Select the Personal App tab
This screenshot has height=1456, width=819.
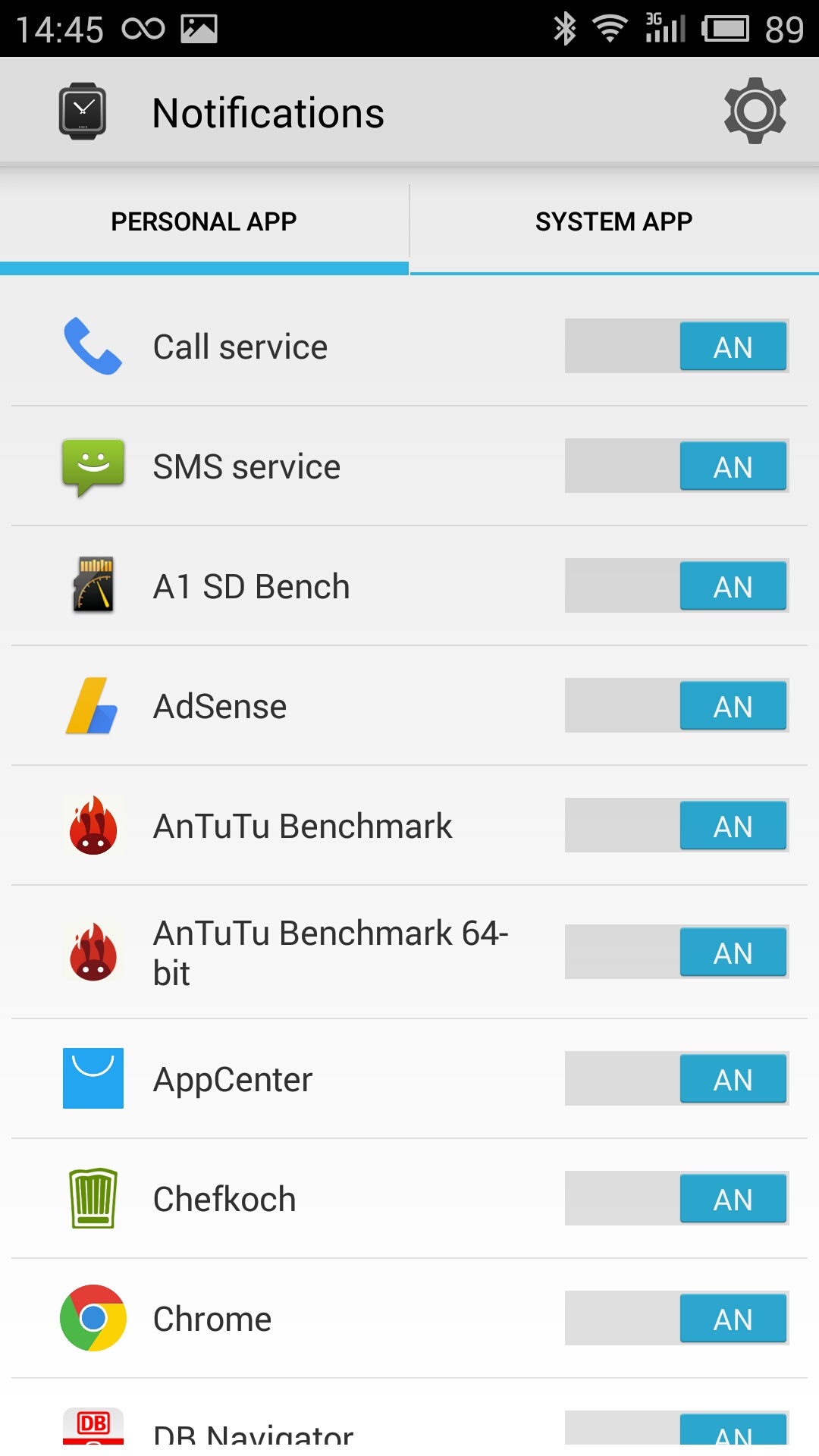204,221
